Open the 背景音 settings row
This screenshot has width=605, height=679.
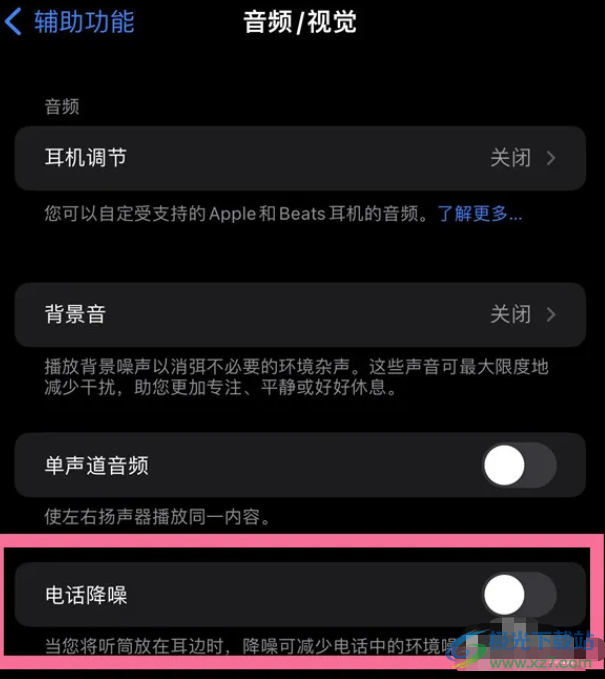click(300, 314)
